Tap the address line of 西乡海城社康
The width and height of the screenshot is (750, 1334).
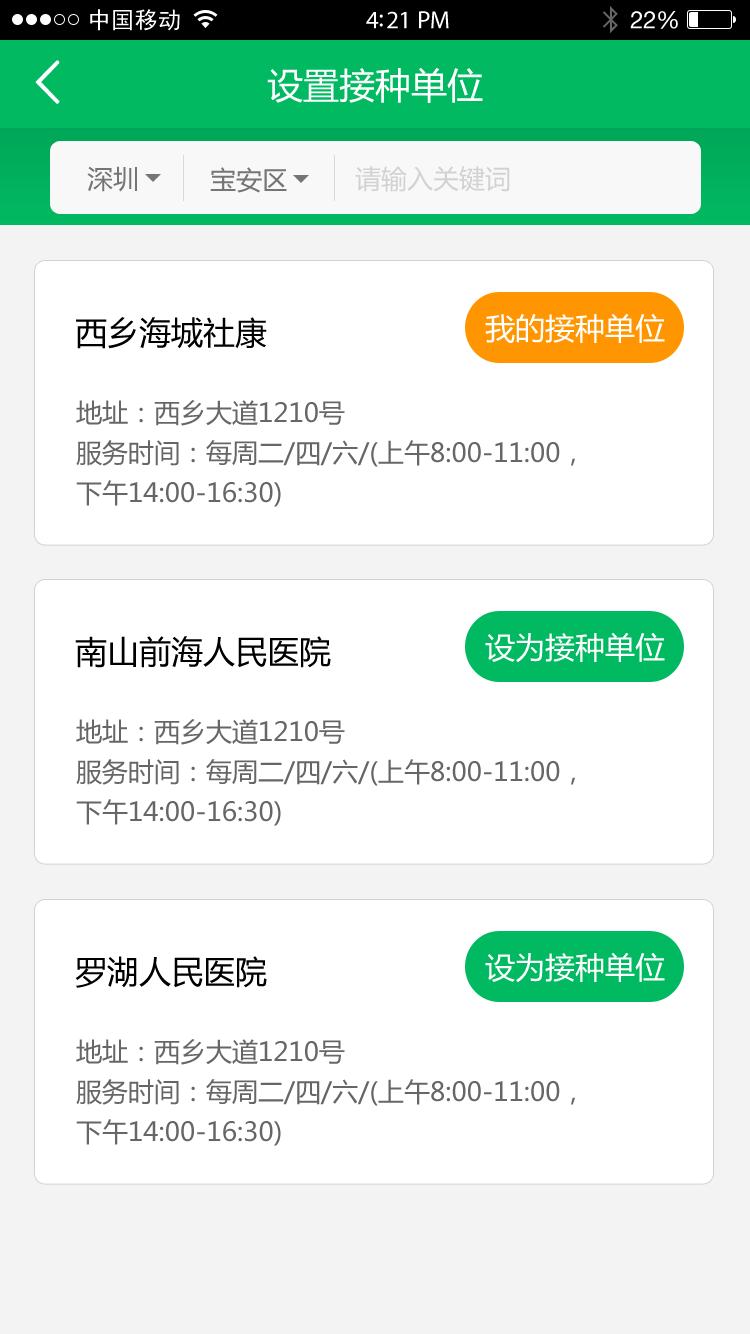[x=210, y=412]
